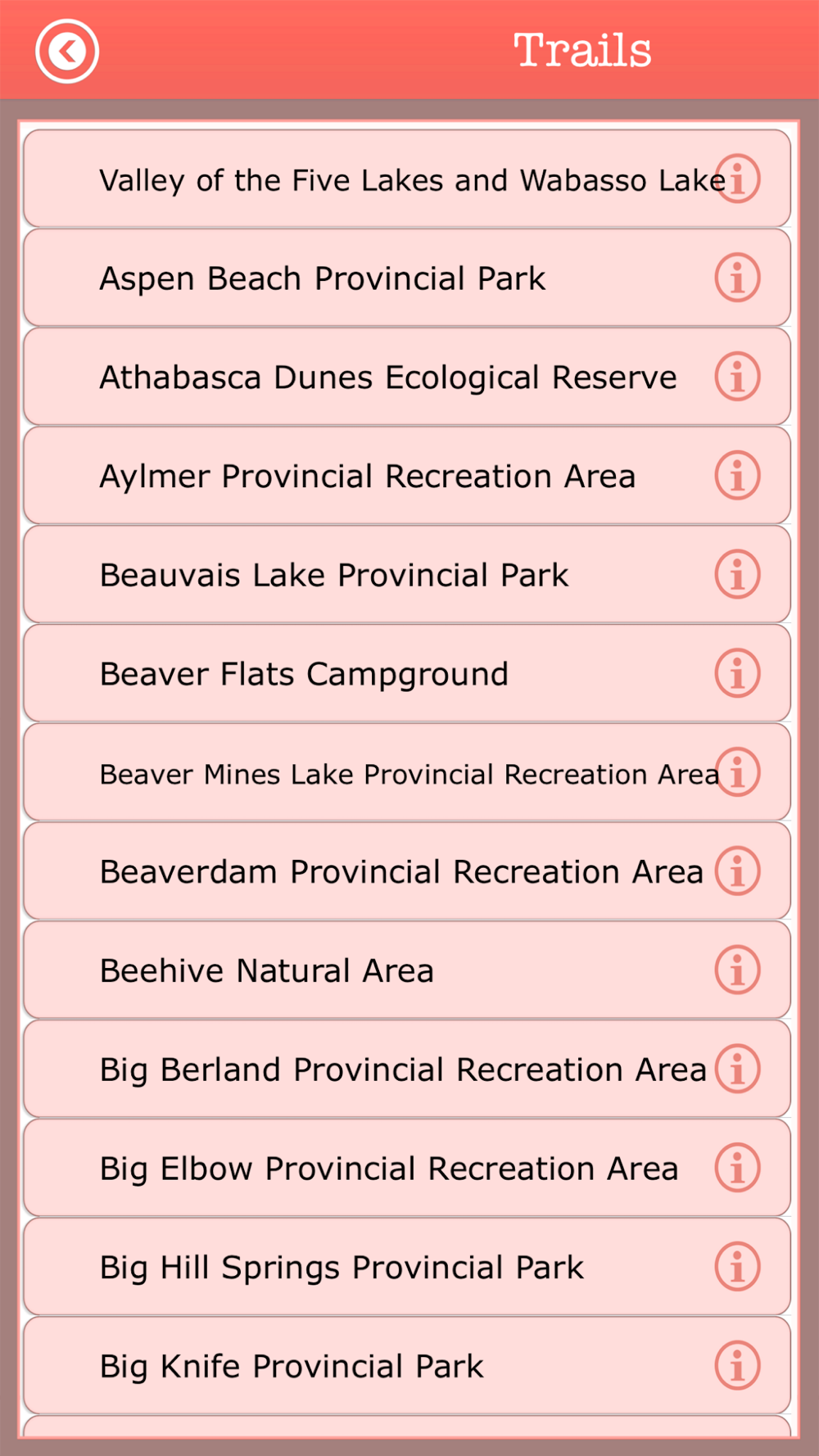819x1456 pixels.
Task: Go back using the arrow icon
Action: coord(67,51)
